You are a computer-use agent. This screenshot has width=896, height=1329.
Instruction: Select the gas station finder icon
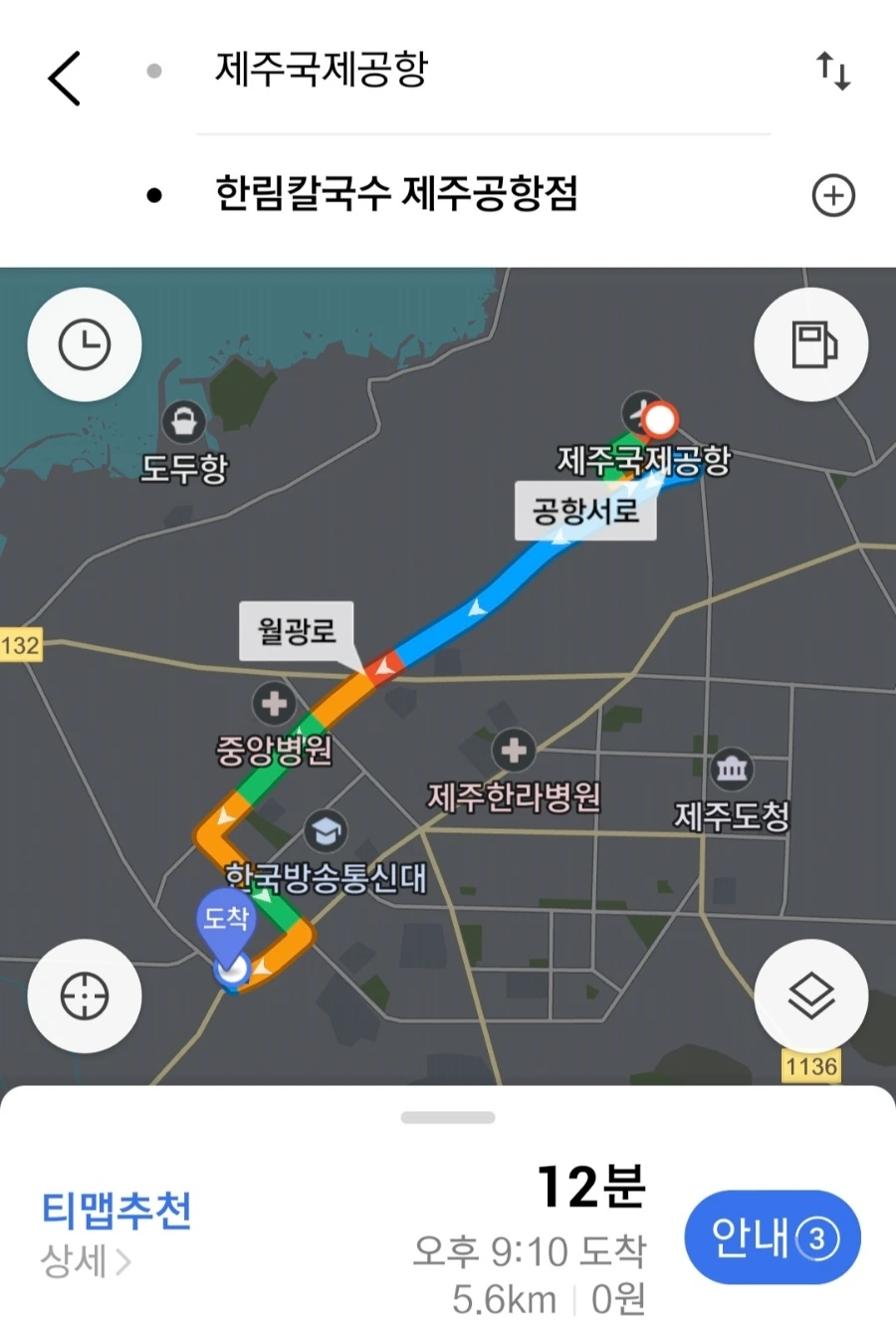click(811, 343)
